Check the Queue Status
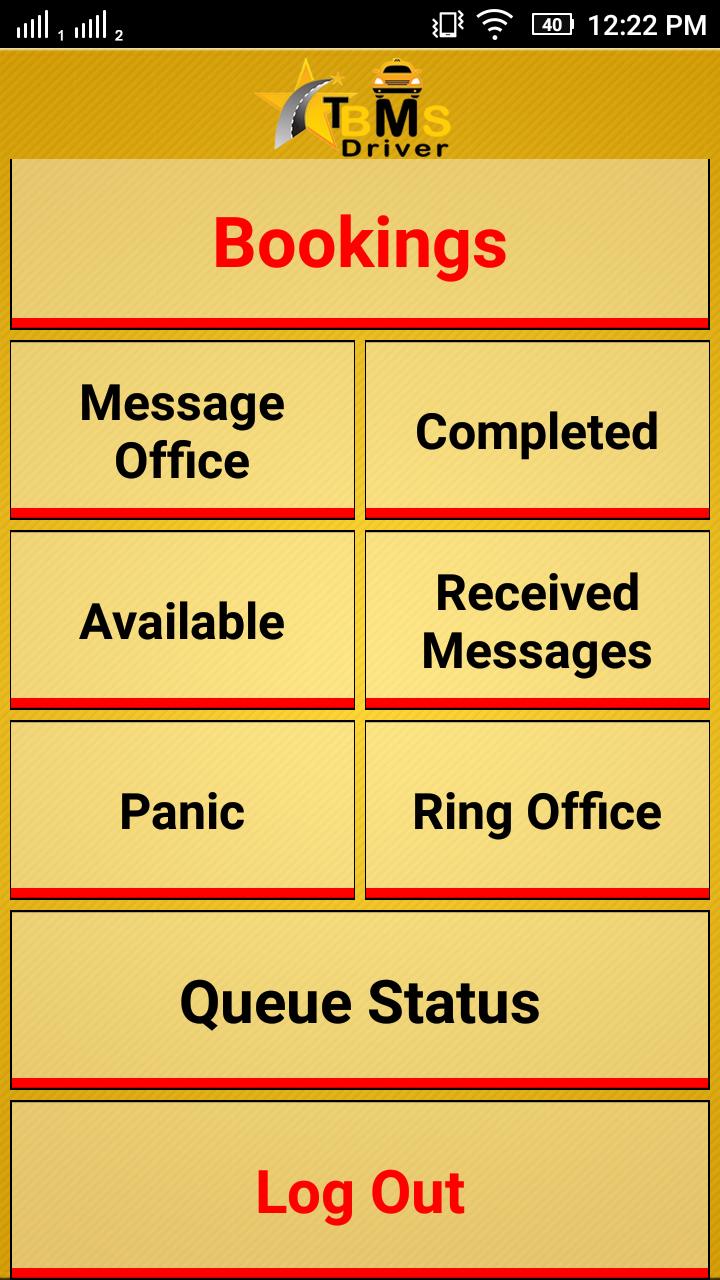 (360, 1000)
